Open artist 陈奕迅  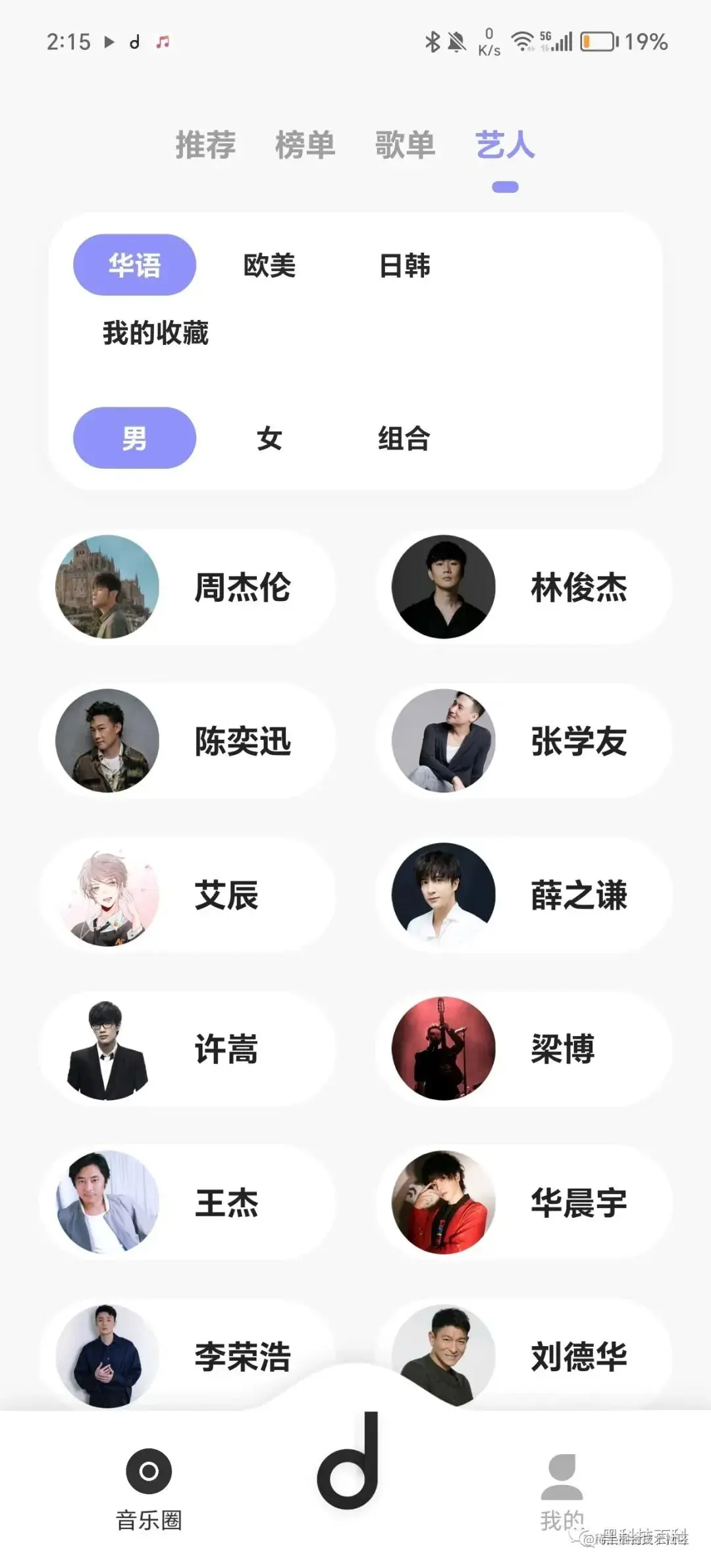coord(188,741)
